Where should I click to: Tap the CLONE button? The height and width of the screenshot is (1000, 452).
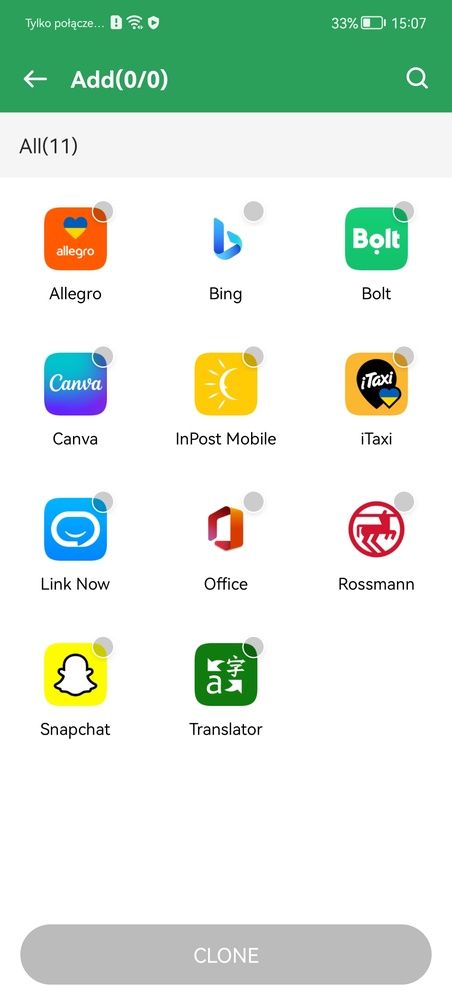pos(226,955)
